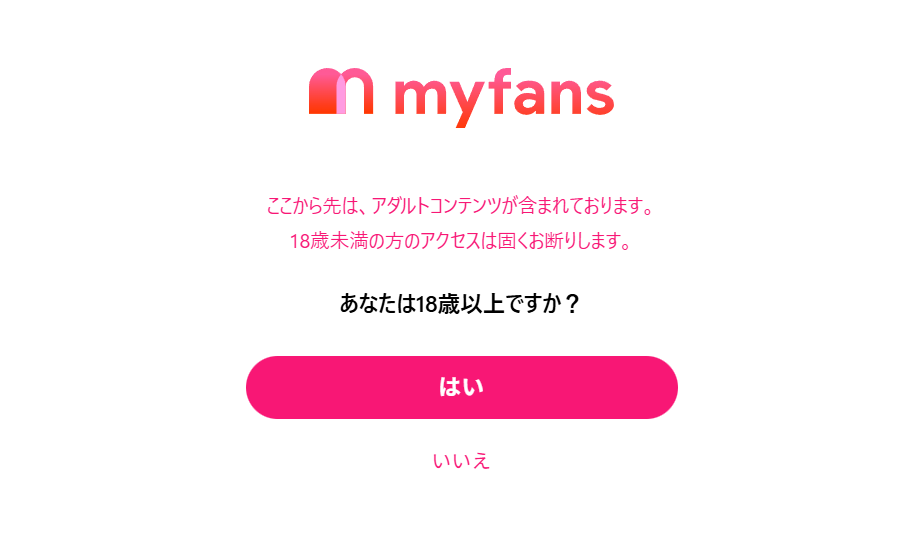Decline by tapping いいえ
Image resolution: width=907 pixels, height=555 pixels.
coord(461,461)
